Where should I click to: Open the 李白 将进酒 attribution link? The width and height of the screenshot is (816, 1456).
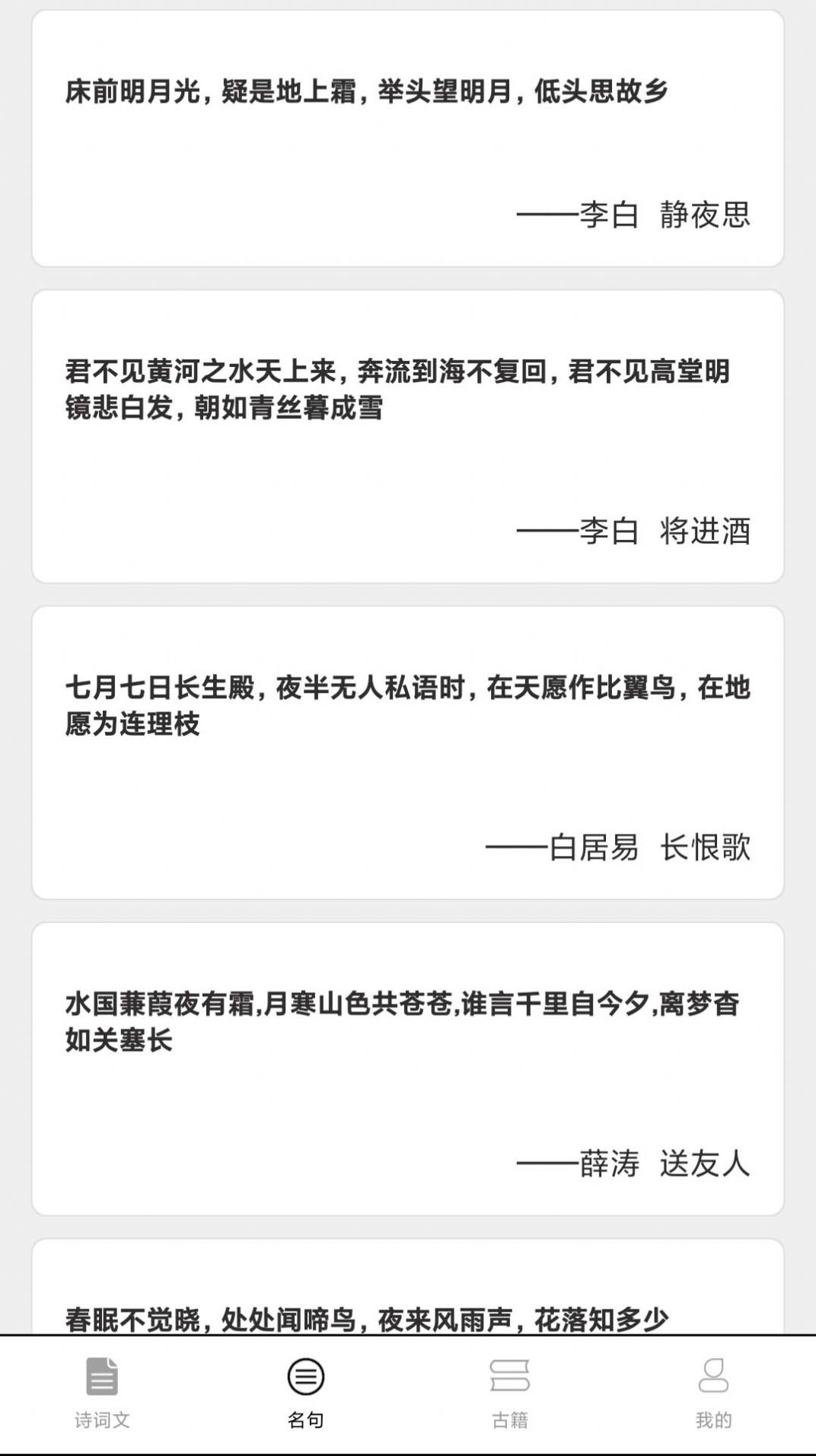[636, 533]
